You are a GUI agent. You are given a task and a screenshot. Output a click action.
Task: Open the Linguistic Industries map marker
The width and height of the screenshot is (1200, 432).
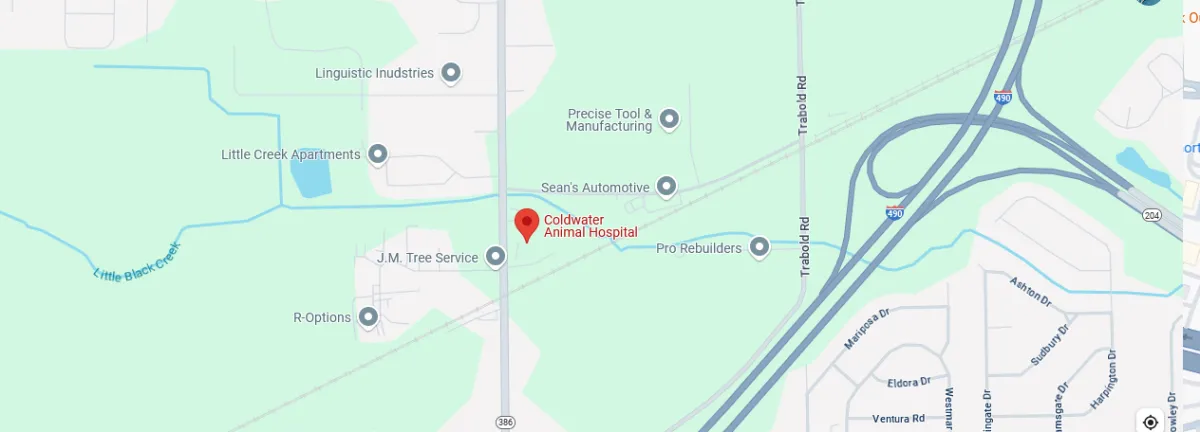click(451, 72)
